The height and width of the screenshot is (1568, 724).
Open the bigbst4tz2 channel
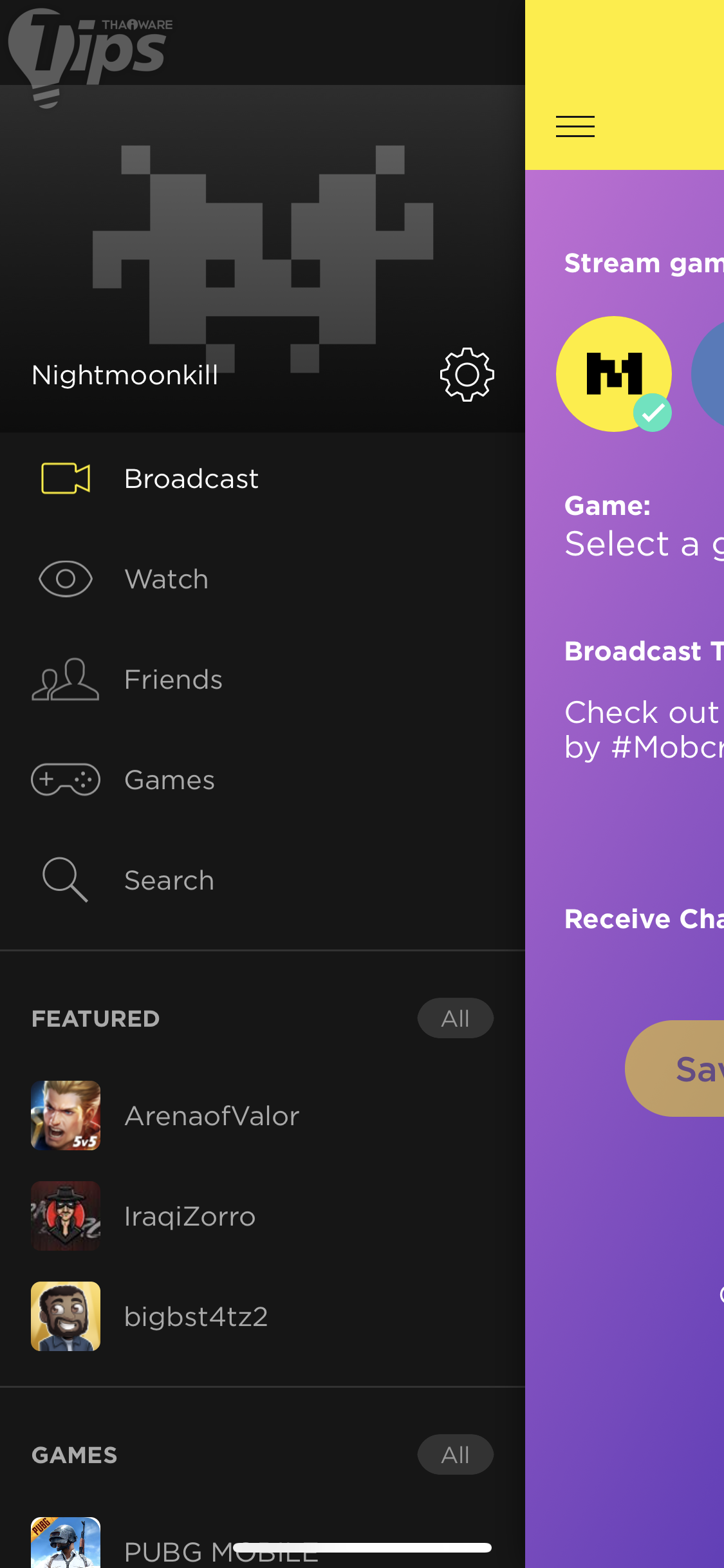pos(195,1317)
